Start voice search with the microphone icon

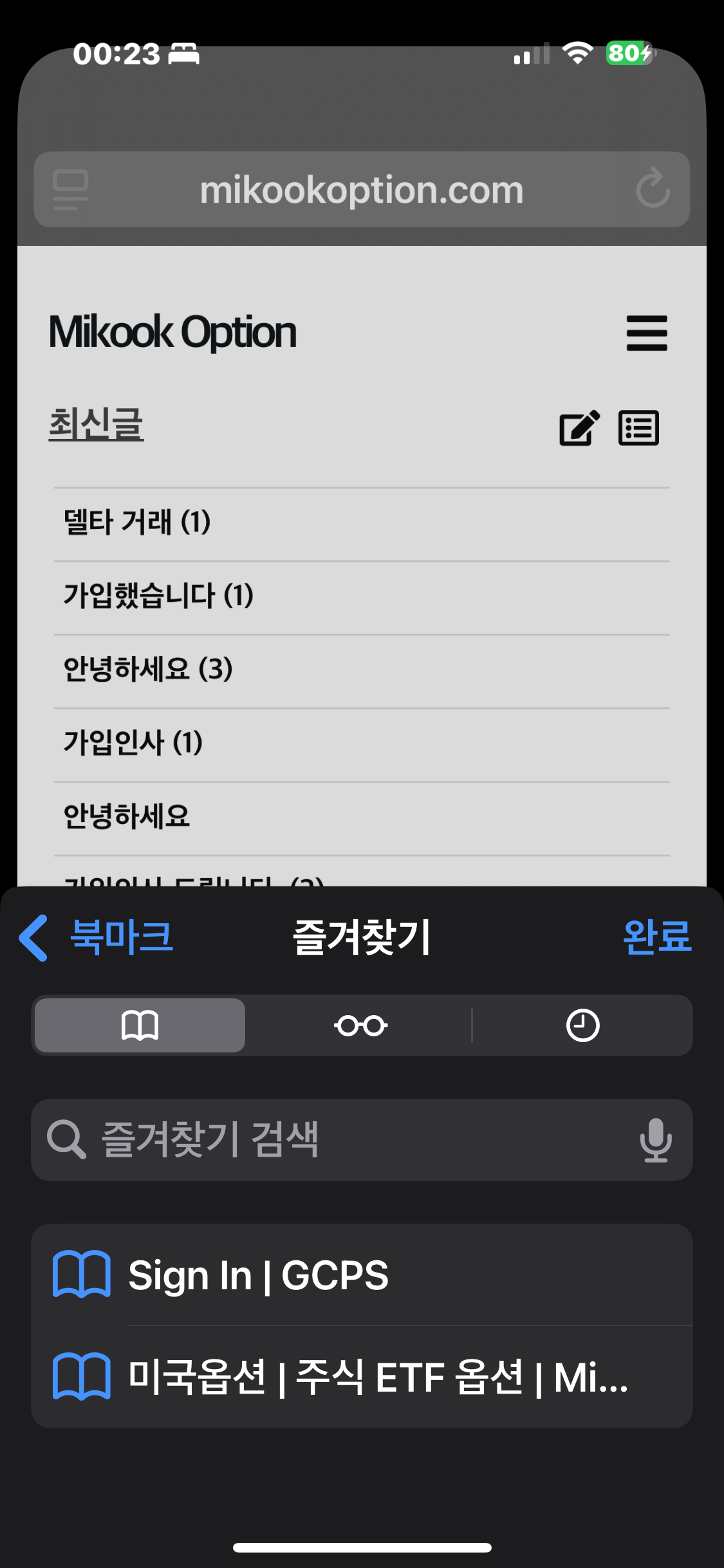[x=655, y=1140]
